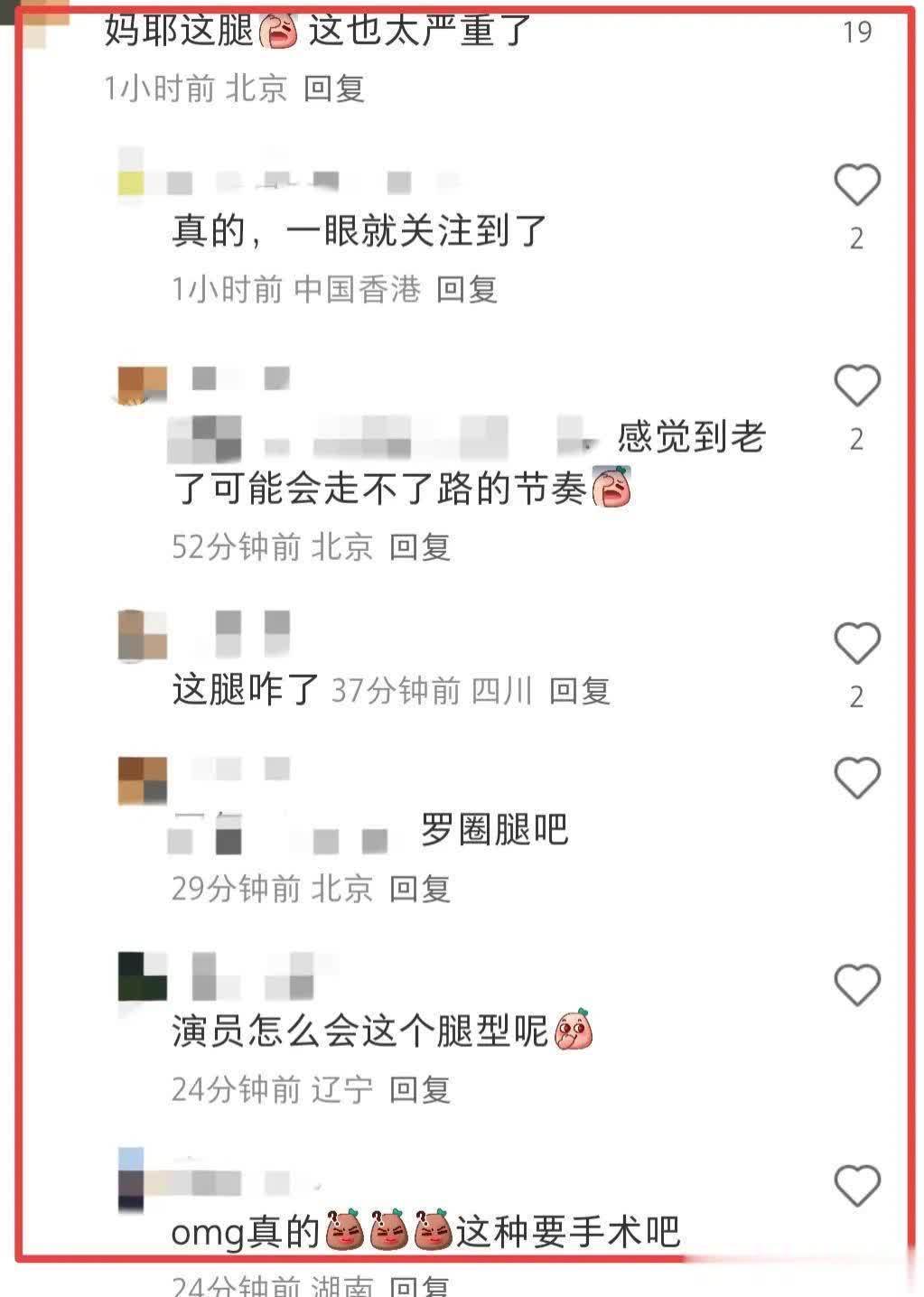
Task: Like the comment "演员怎么会这个腿型呢"
Action: click(856, 984)
